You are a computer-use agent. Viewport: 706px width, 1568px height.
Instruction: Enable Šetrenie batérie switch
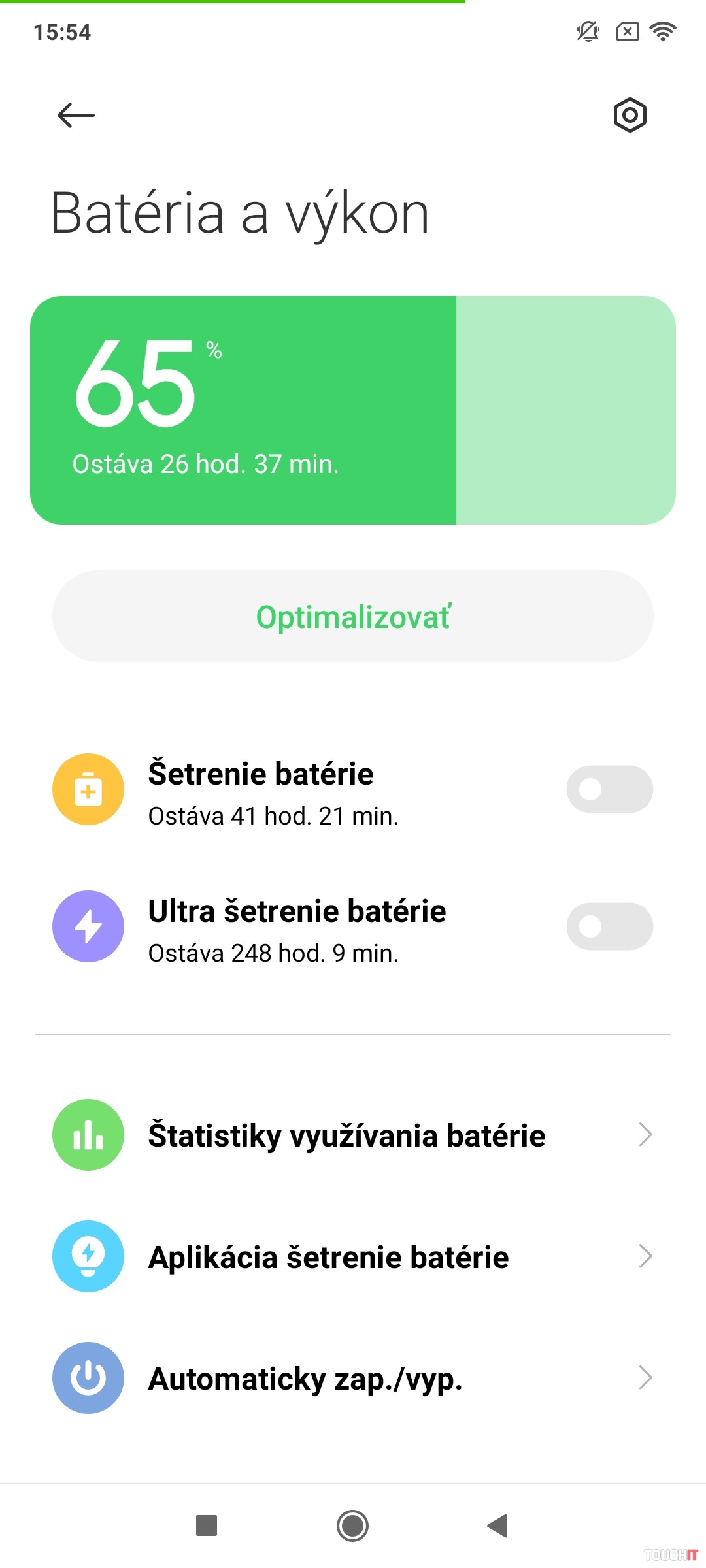pyautogui.click(x=609, y=789)
